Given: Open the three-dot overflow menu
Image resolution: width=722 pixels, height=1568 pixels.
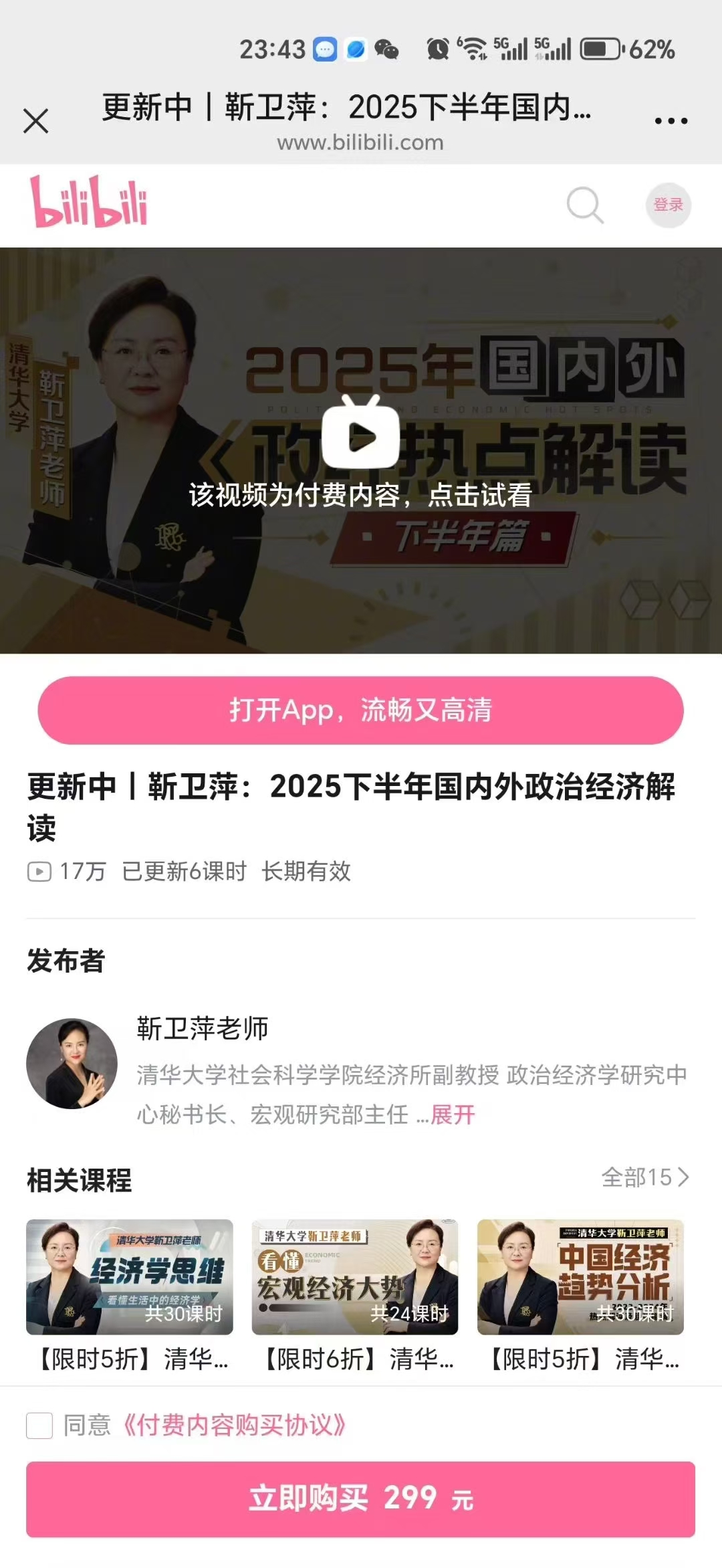Looking at the screenshot, I should tap(671, 121).
